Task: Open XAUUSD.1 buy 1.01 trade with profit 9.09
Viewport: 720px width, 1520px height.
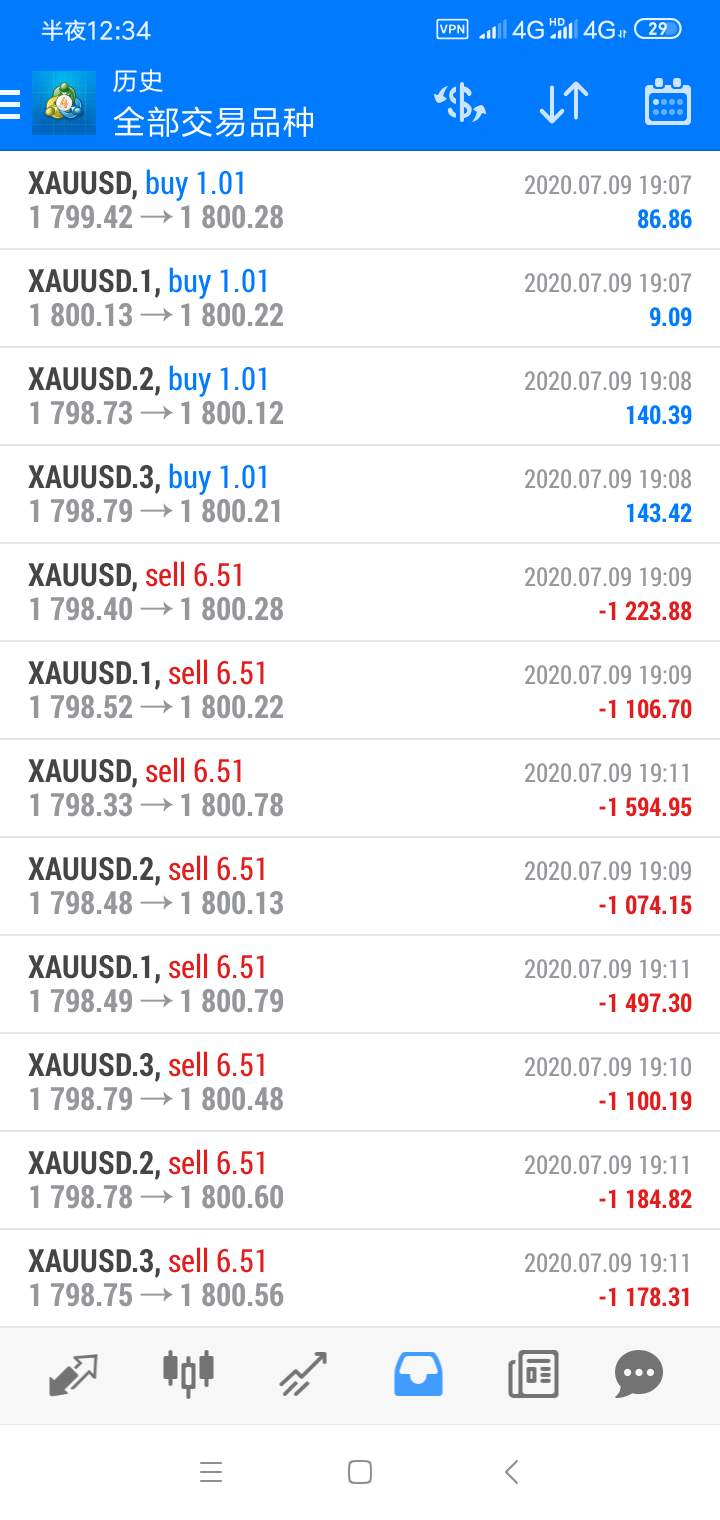Action: [360, 299]
